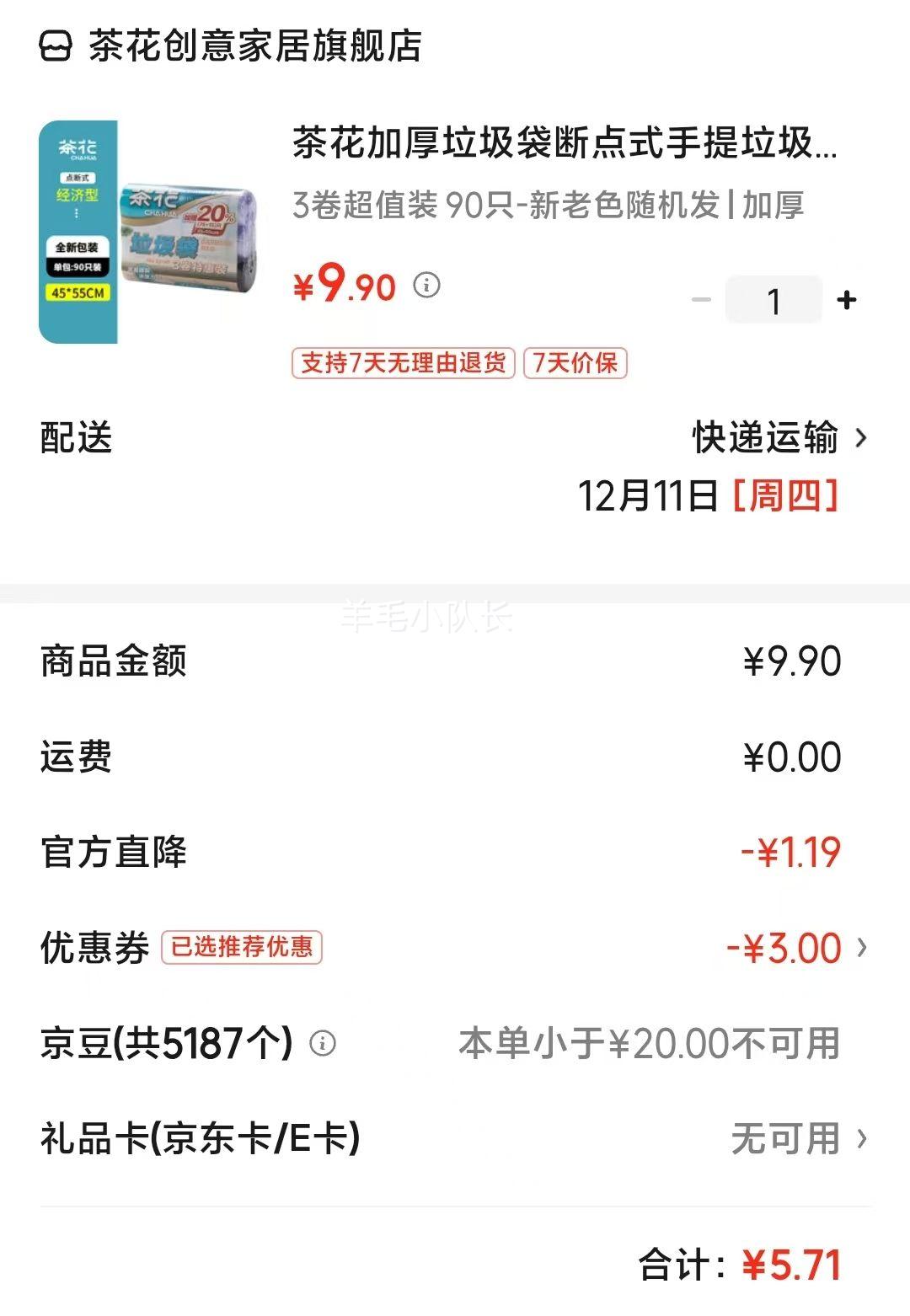The height and width of the screenshot is (1316, 910).
Task: Click the info icon beside 京豆(共5187个)
Action: click(322, 1045)
